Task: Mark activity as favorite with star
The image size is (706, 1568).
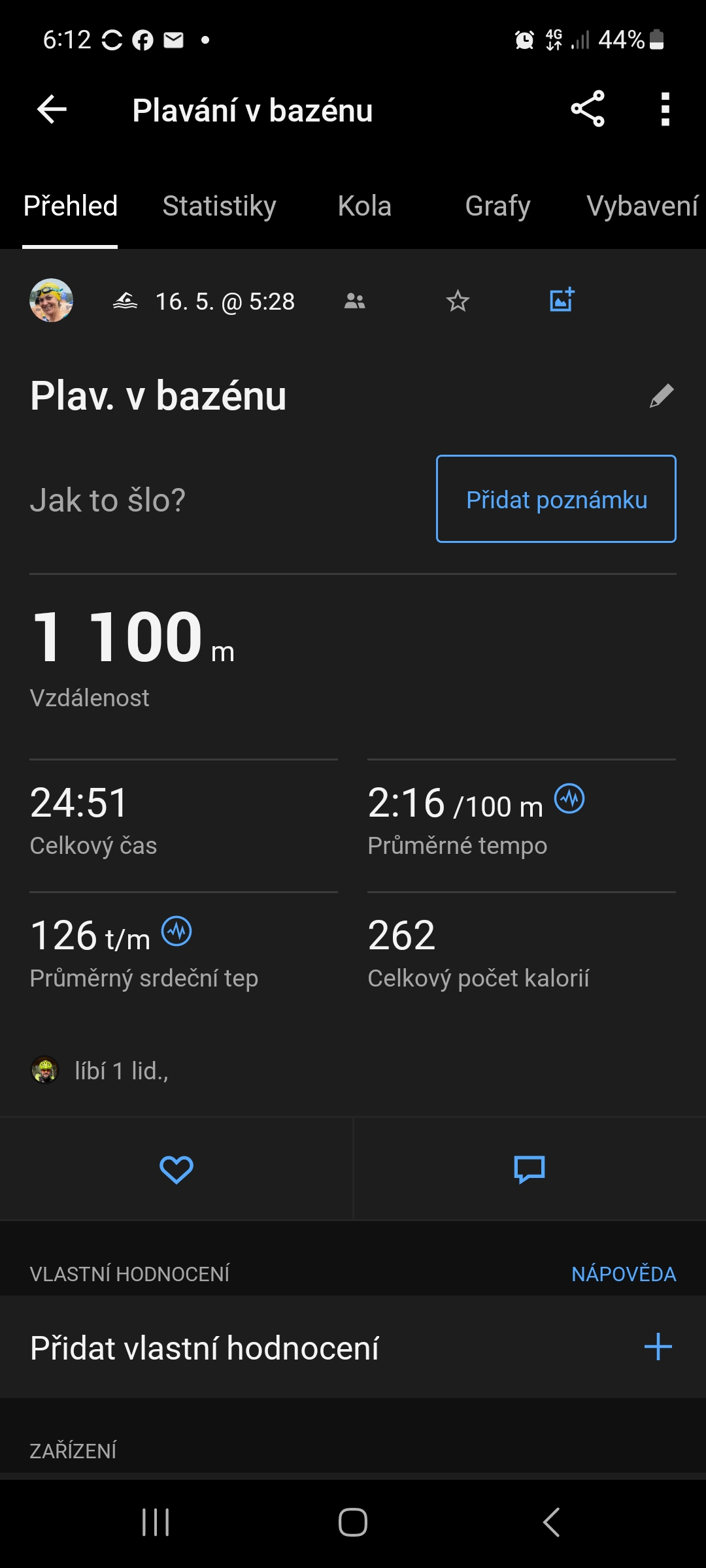Action: [458, 301]
